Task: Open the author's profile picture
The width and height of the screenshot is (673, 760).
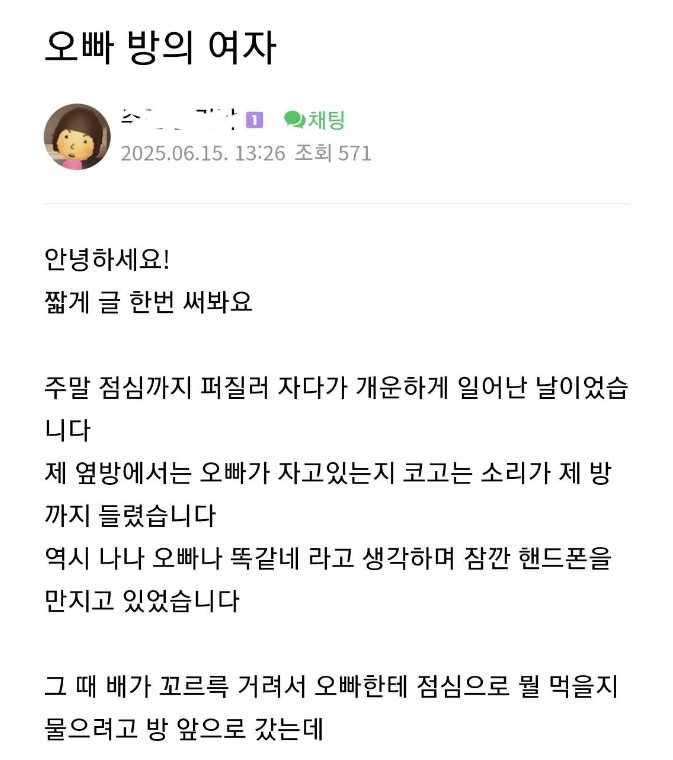Action: 77,137
